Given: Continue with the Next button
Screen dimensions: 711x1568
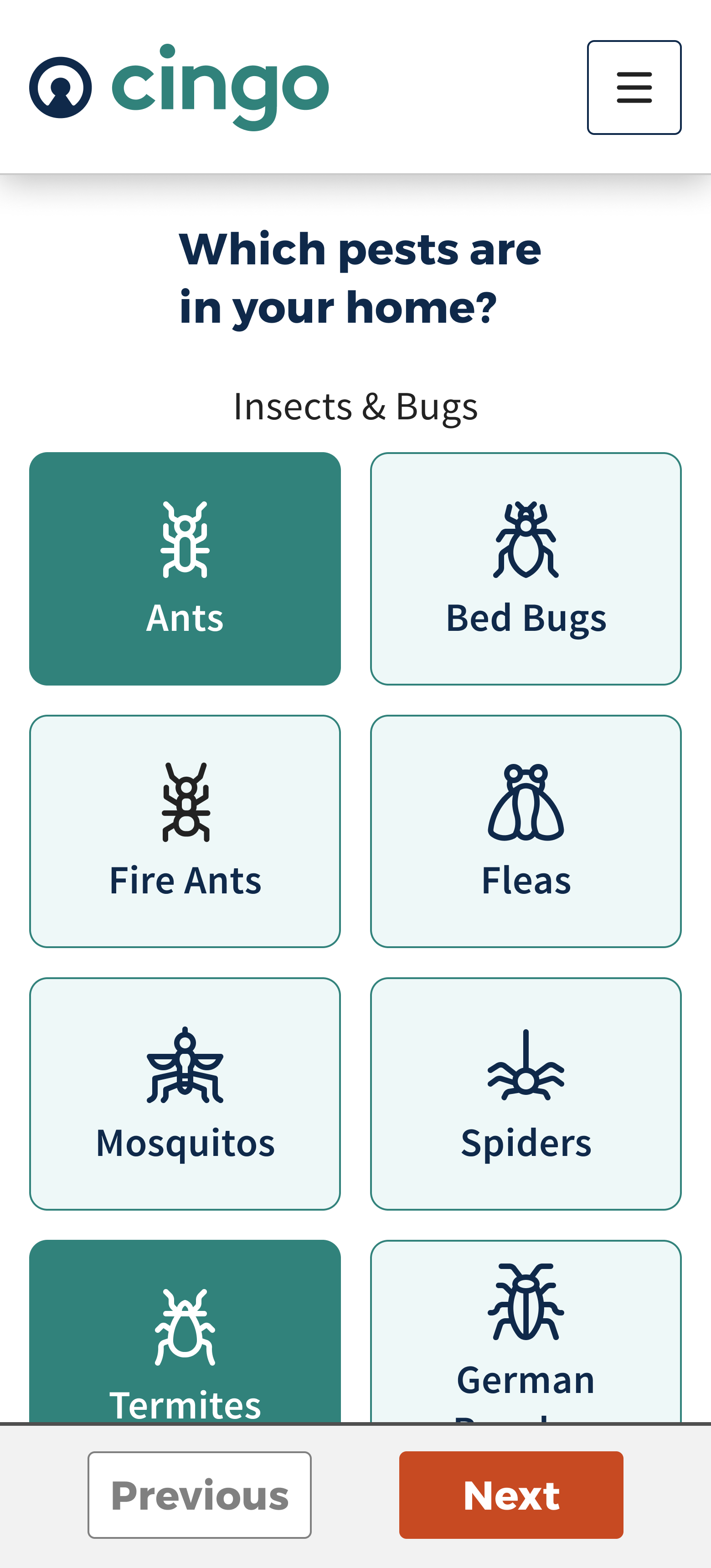Looking at the screenshot, I should [511, 1494].
